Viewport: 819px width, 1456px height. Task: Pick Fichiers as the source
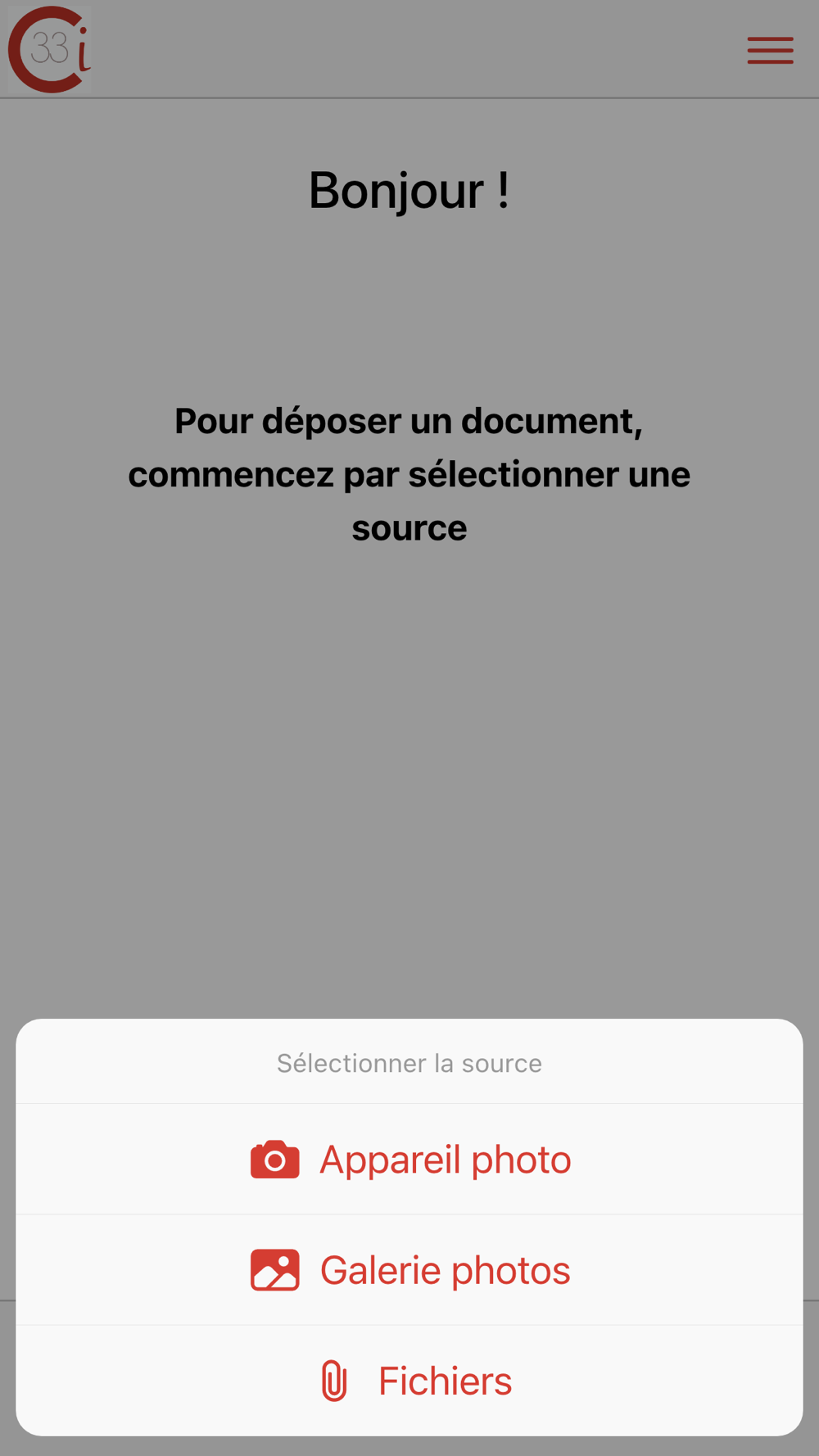click(x=409, y=1381)
